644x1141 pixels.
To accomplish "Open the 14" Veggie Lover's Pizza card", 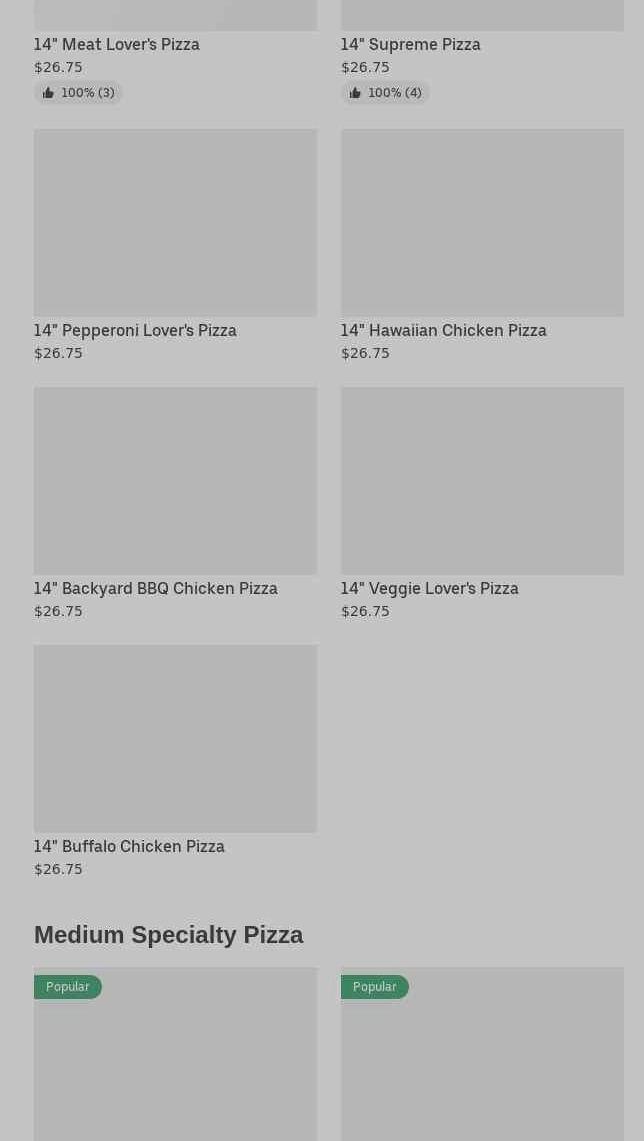I will click(482, 503).
